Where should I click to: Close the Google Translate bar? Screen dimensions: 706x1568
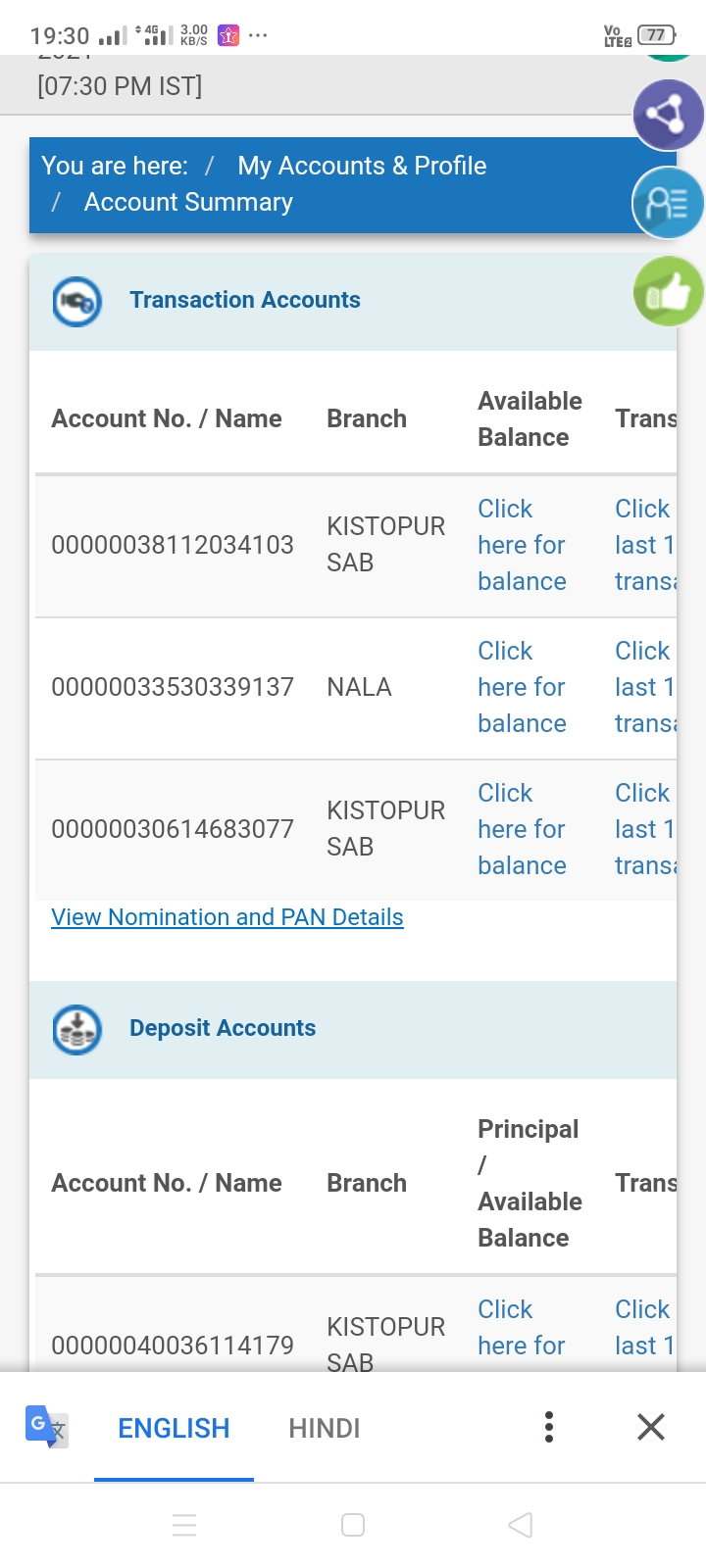point(651,1427)
